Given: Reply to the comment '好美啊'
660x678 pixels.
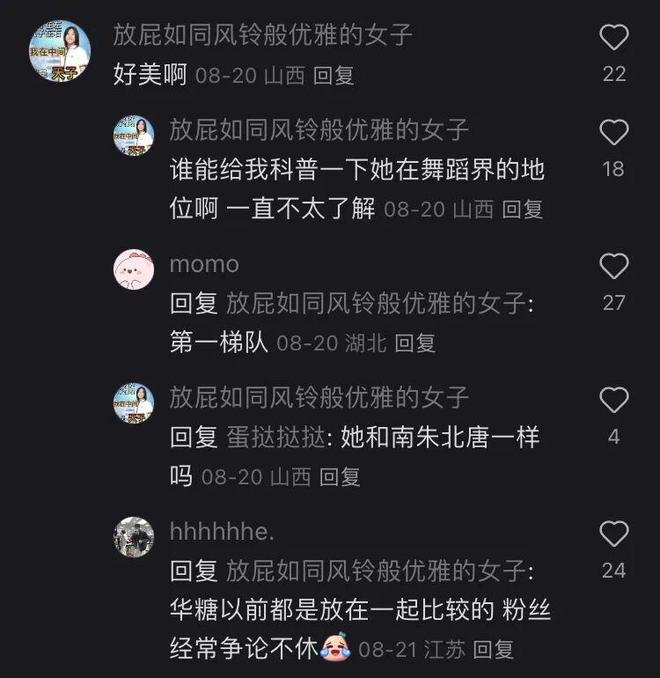Looking at the screenshot, I should (x=333, y=75).
